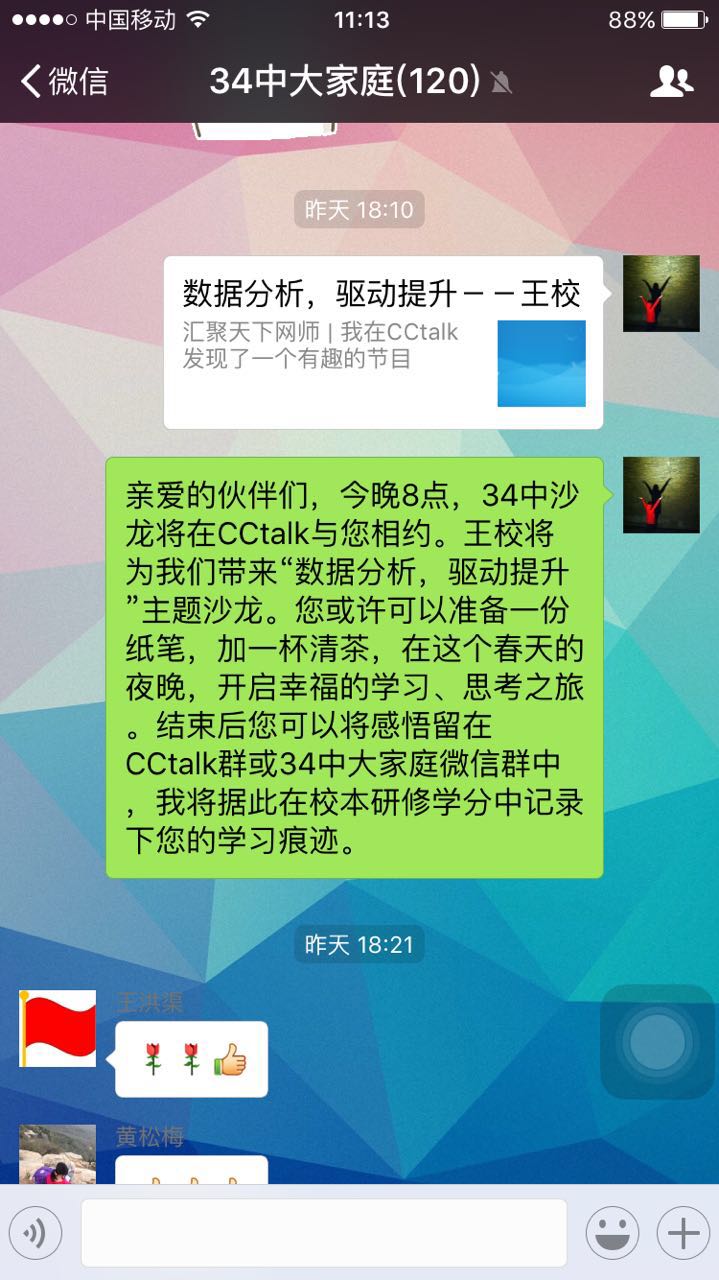The width and height of the screenshot is (719, 1280).
Task: Open the shared CCtalk link card 数据分析，驱动提升
Action: click(384, 342)
